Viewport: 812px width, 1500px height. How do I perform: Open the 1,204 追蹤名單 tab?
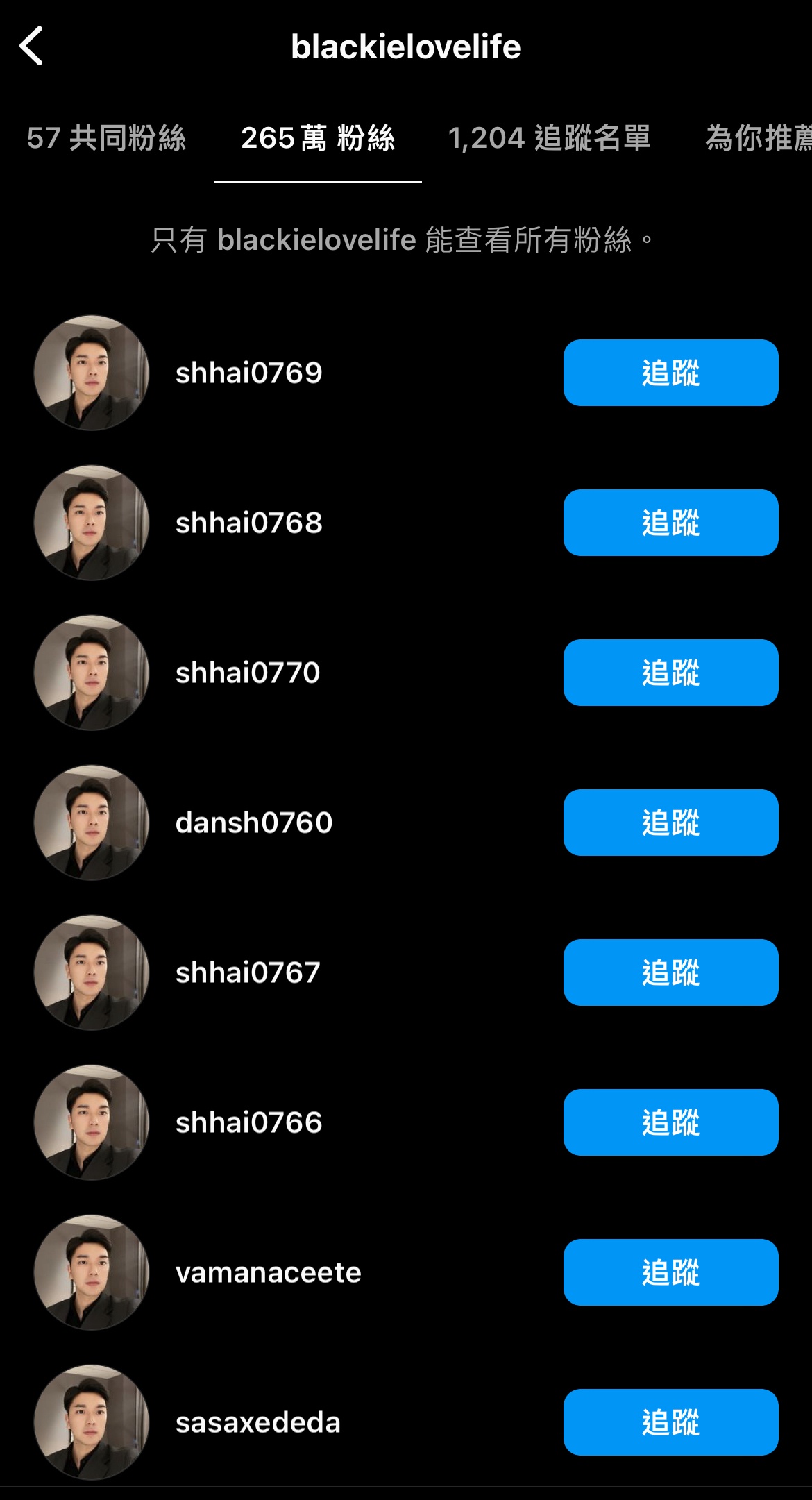(x=549, y=138)
